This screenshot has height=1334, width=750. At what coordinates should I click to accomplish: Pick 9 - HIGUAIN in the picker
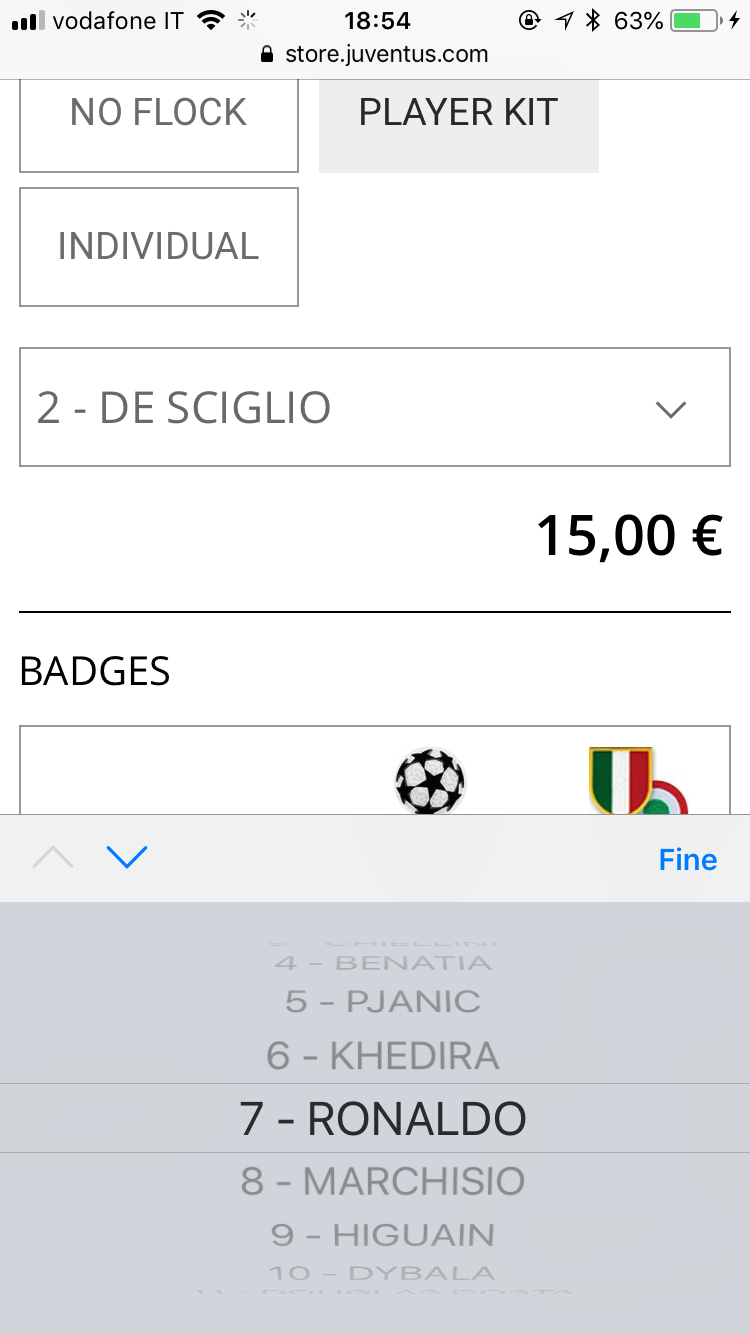tap(383, 1235)
